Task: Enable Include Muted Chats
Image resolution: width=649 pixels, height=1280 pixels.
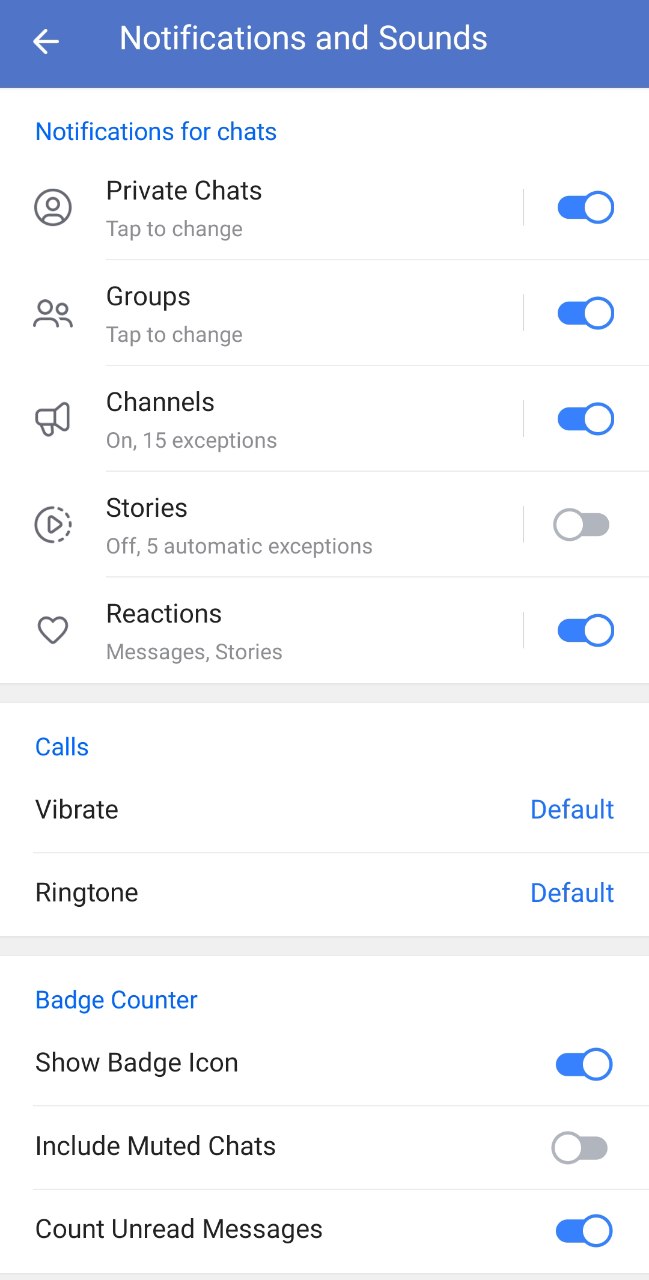Action: click(580, 1148)
